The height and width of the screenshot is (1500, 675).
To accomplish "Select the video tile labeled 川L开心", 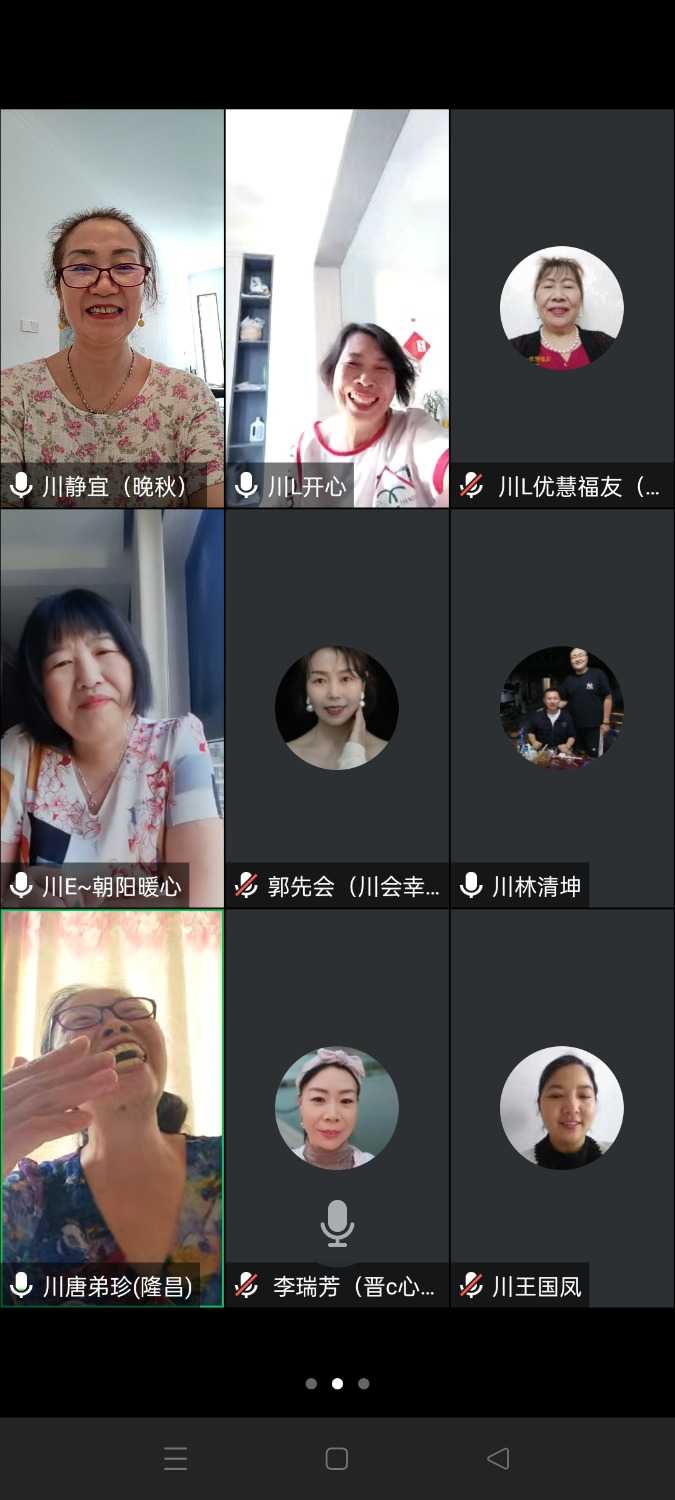I will tap(337, 308).
